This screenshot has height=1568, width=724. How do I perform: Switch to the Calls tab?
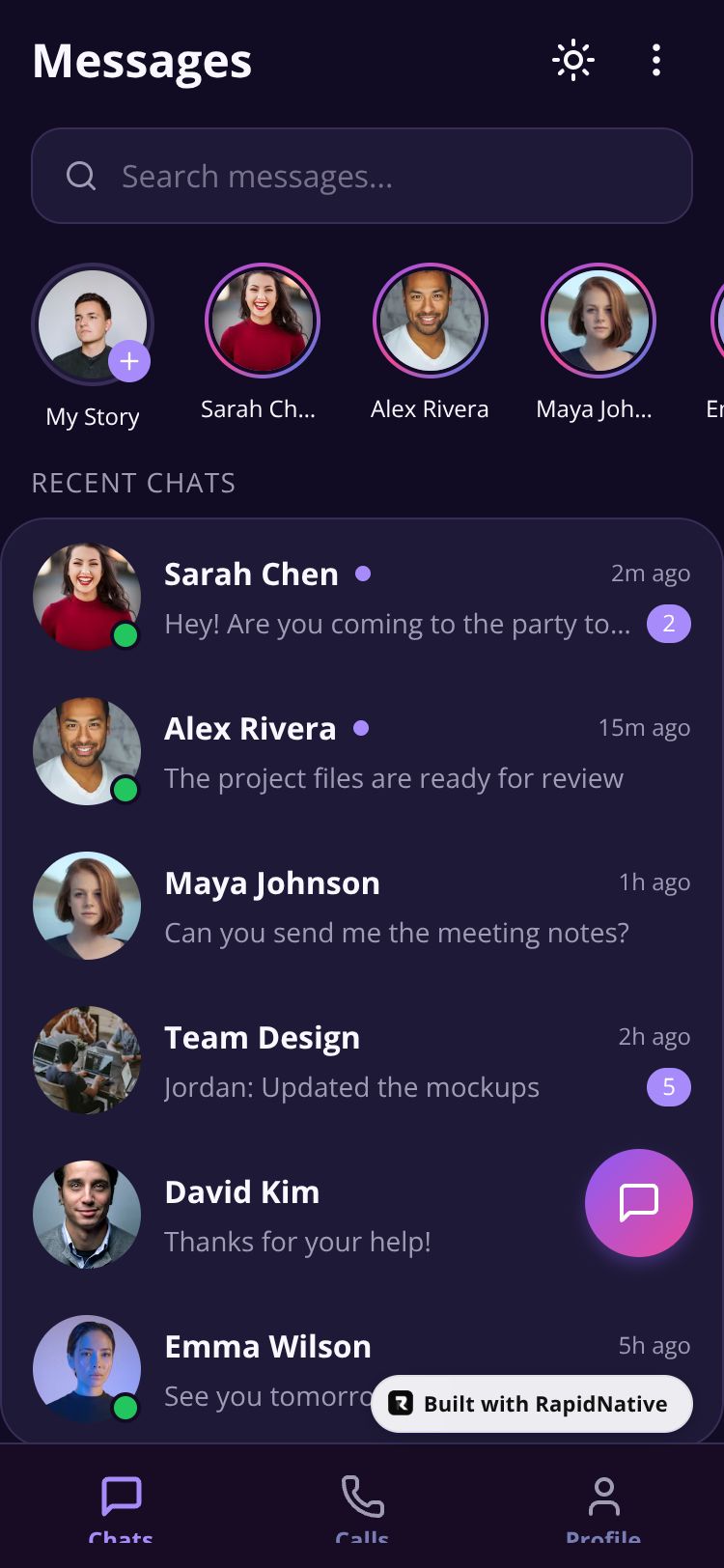pos(362,1506)
